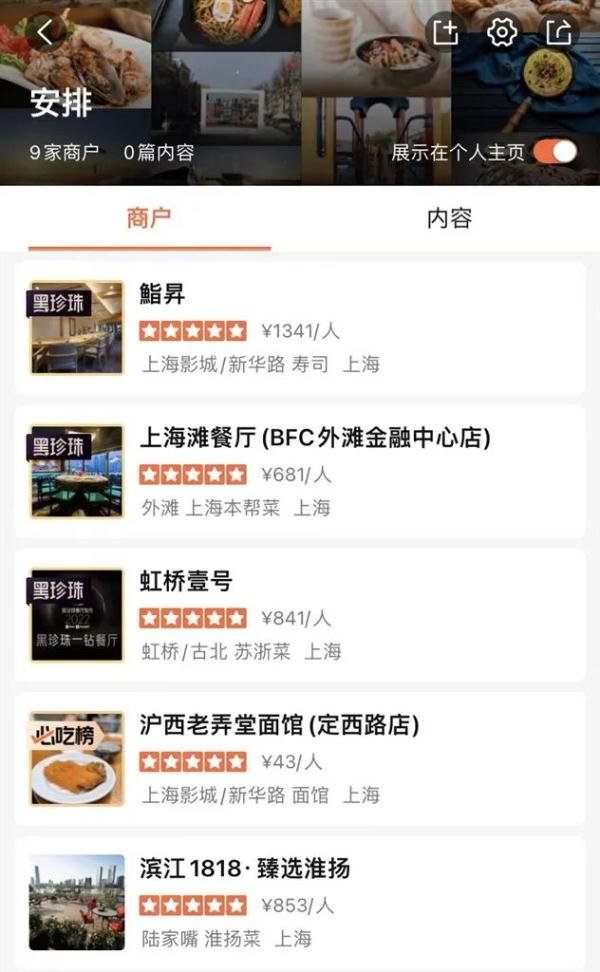Switch to the 内容 tab
This screenshot has width=600, height=972.
(449, 219)
